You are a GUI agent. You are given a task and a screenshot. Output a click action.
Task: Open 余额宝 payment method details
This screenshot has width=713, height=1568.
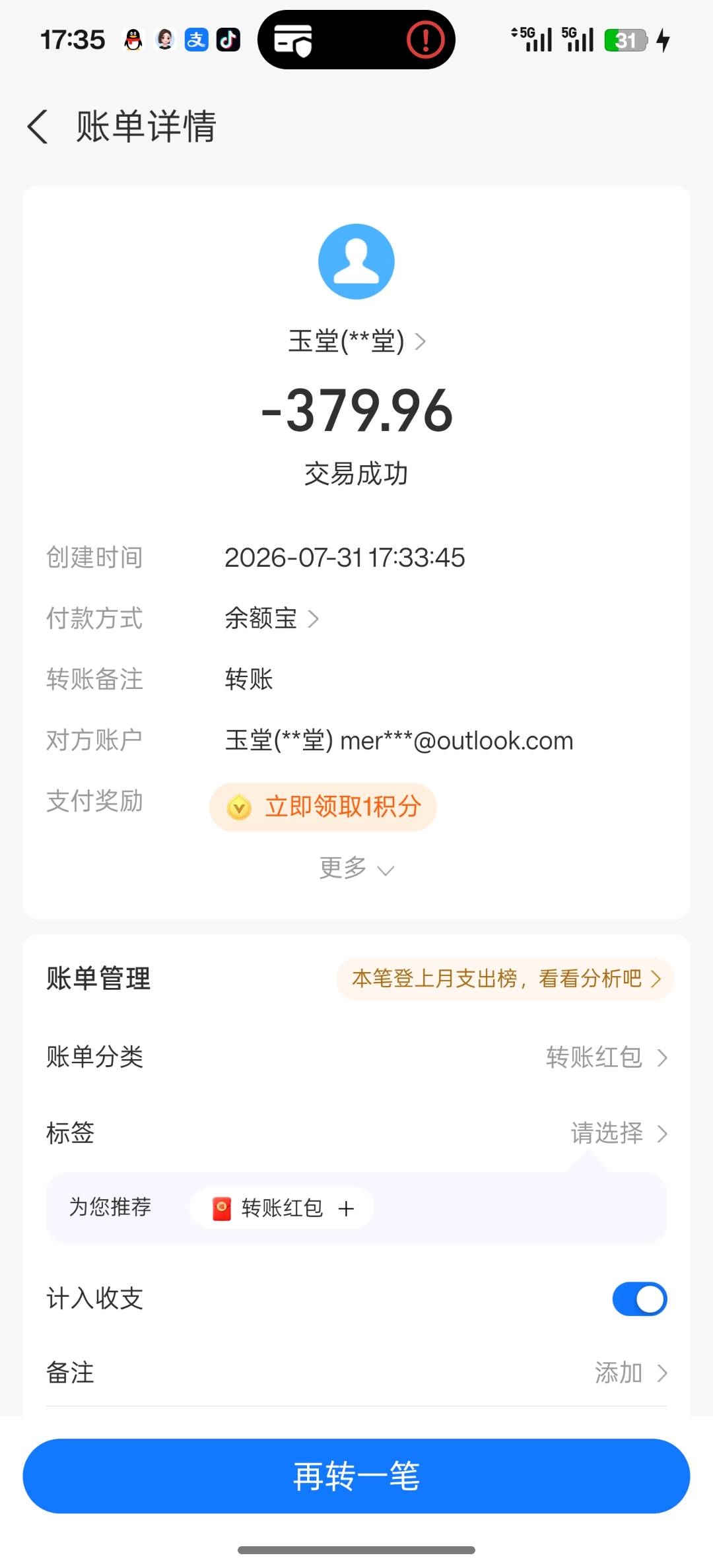pyautogui.click(x=272, y=618)
